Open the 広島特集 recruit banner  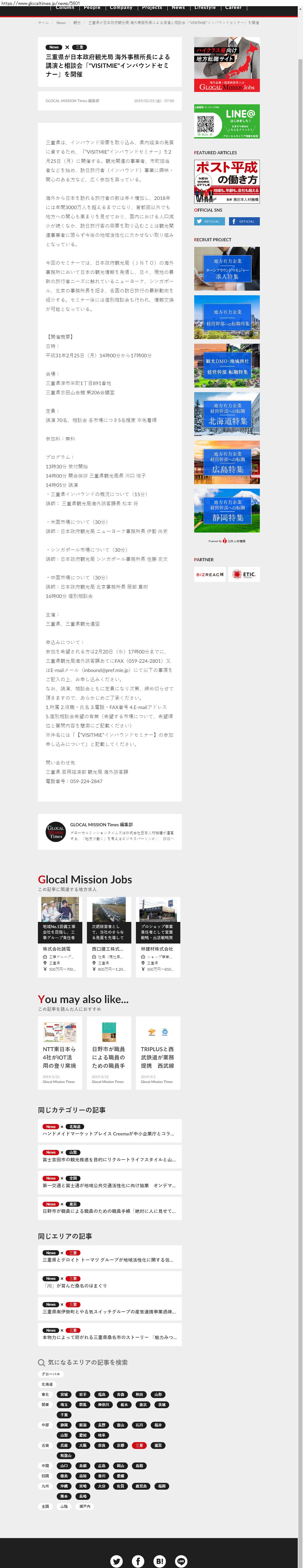point(226,463)
